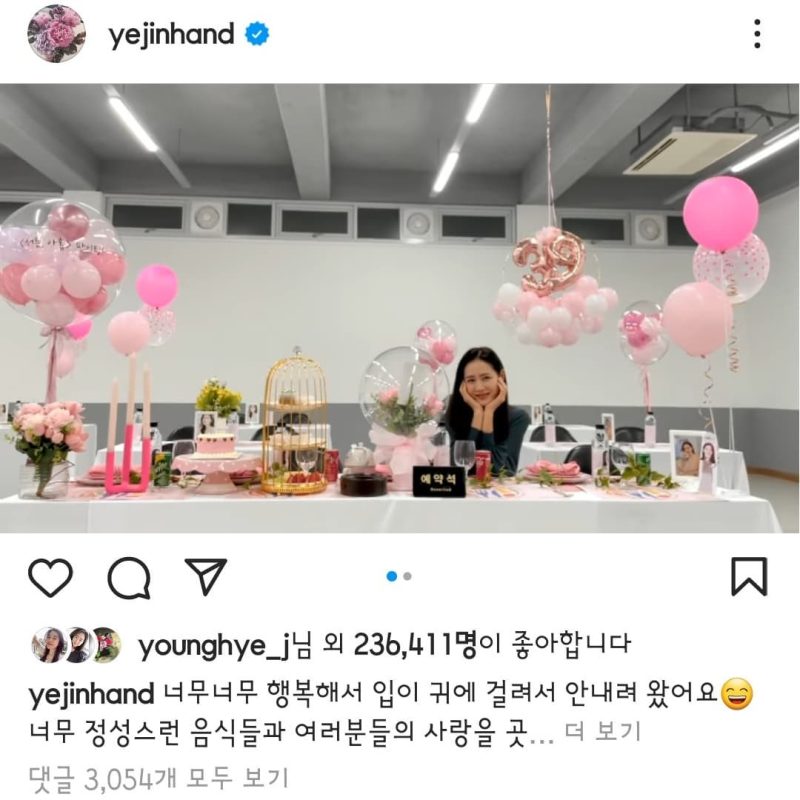Image resolution: width=800 pixels, height=800 pixels.
Task: Bookmark this post
Action: pos(749,577)
